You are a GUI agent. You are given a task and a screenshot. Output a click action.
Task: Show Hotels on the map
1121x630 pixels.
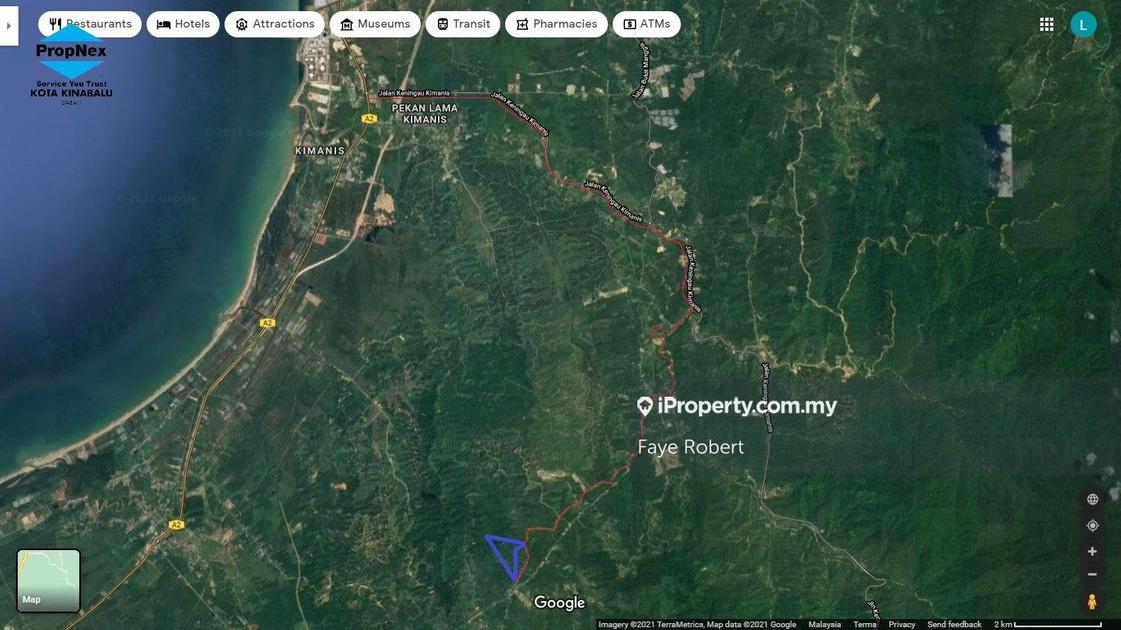tap(183, 24)
